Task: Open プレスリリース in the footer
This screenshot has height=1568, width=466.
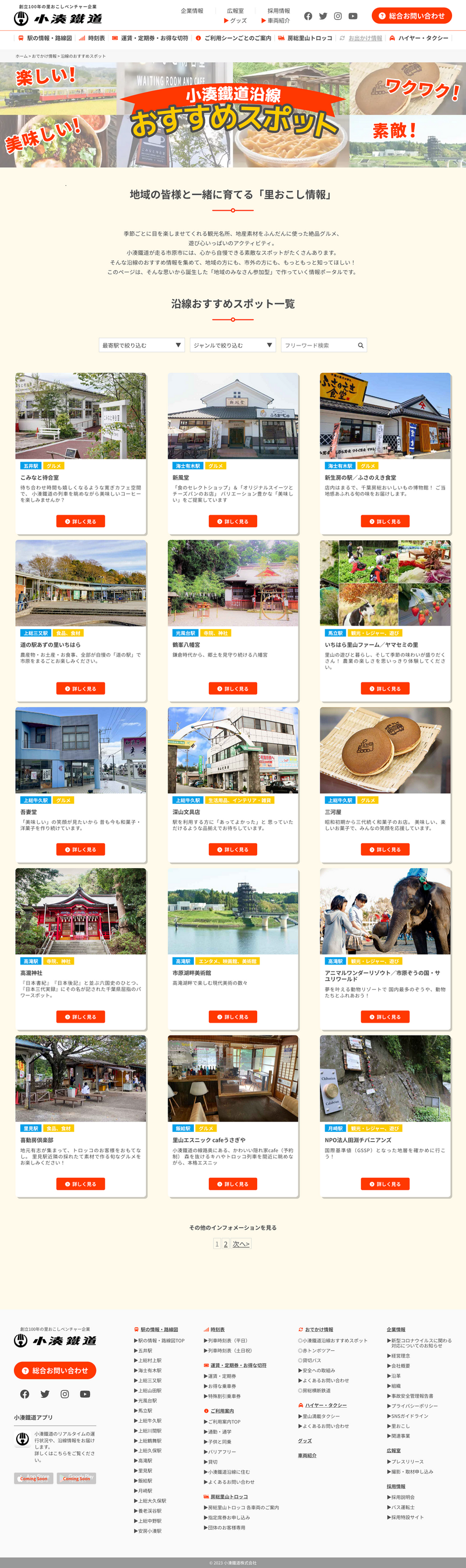Action: pyautogui.click(x=407, y=1462)
